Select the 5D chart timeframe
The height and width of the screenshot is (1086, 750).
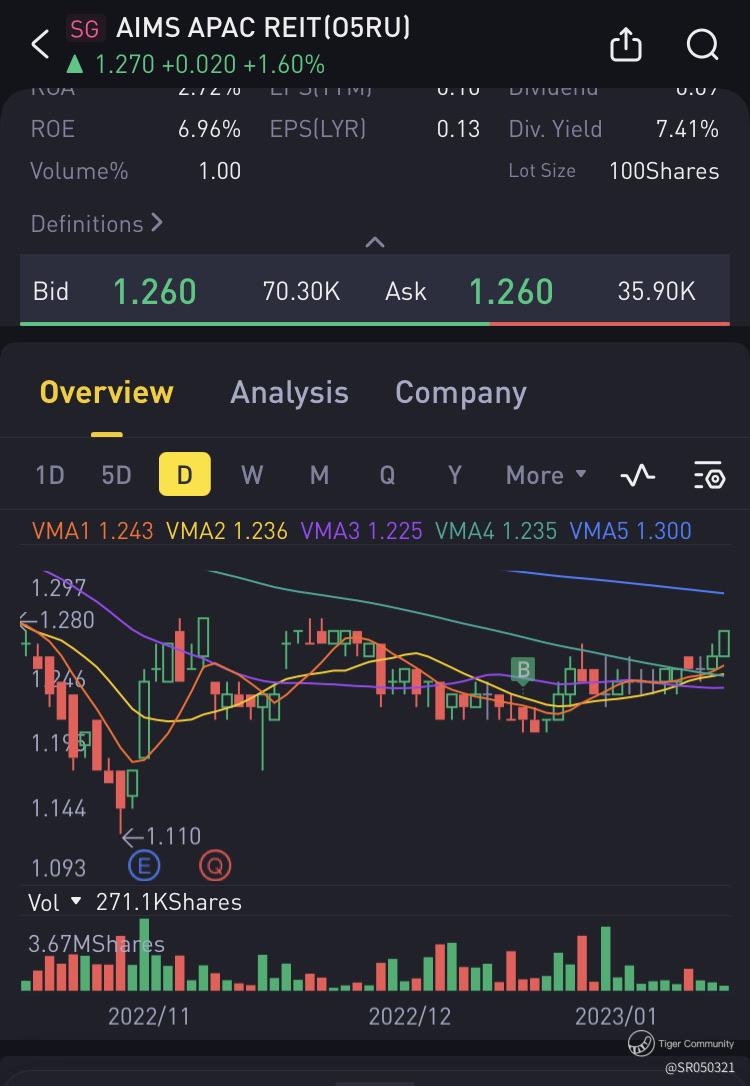click(x=117, y=475)
